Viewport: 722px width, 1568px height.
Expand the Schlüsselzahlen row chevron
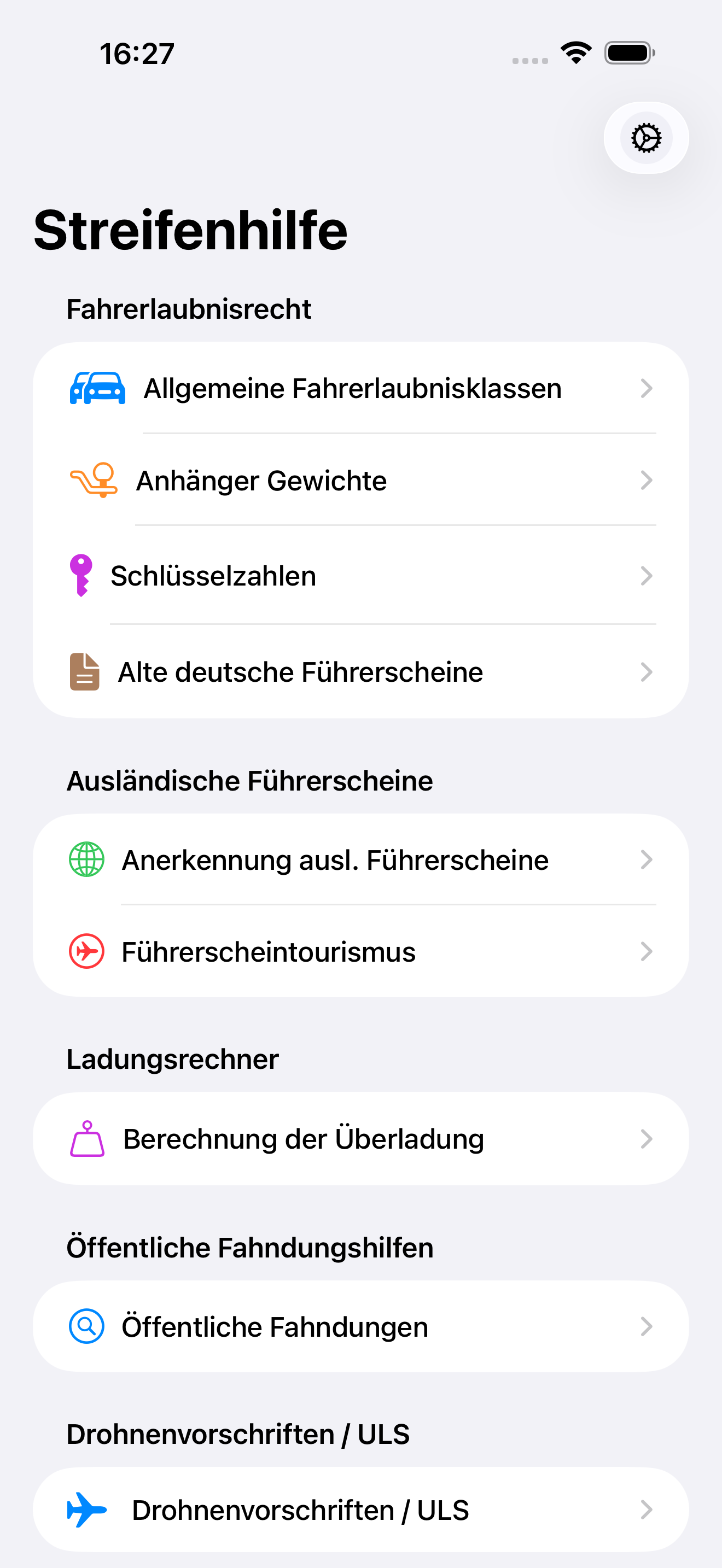[647, 575]
